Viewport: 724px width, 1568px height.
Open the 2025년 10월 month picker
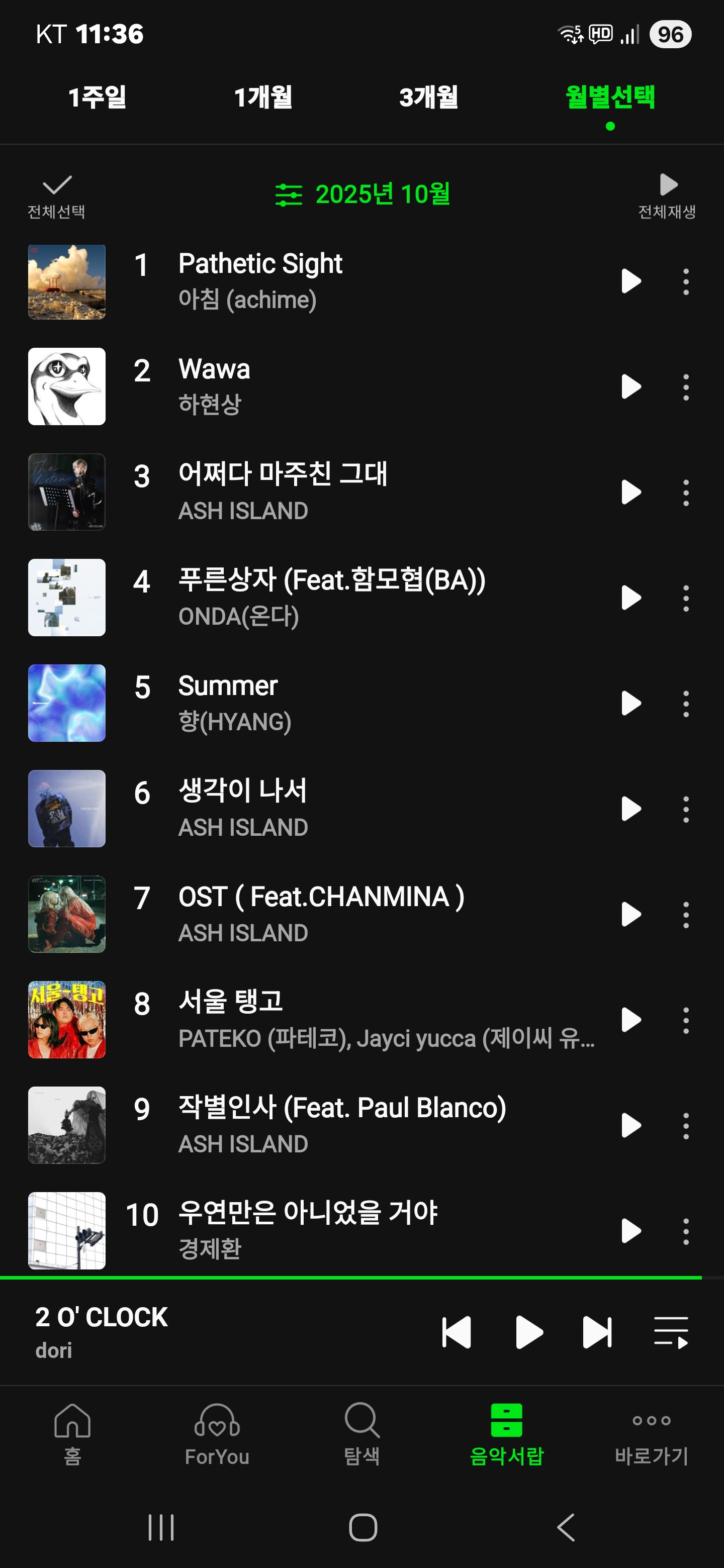(363, 195)
